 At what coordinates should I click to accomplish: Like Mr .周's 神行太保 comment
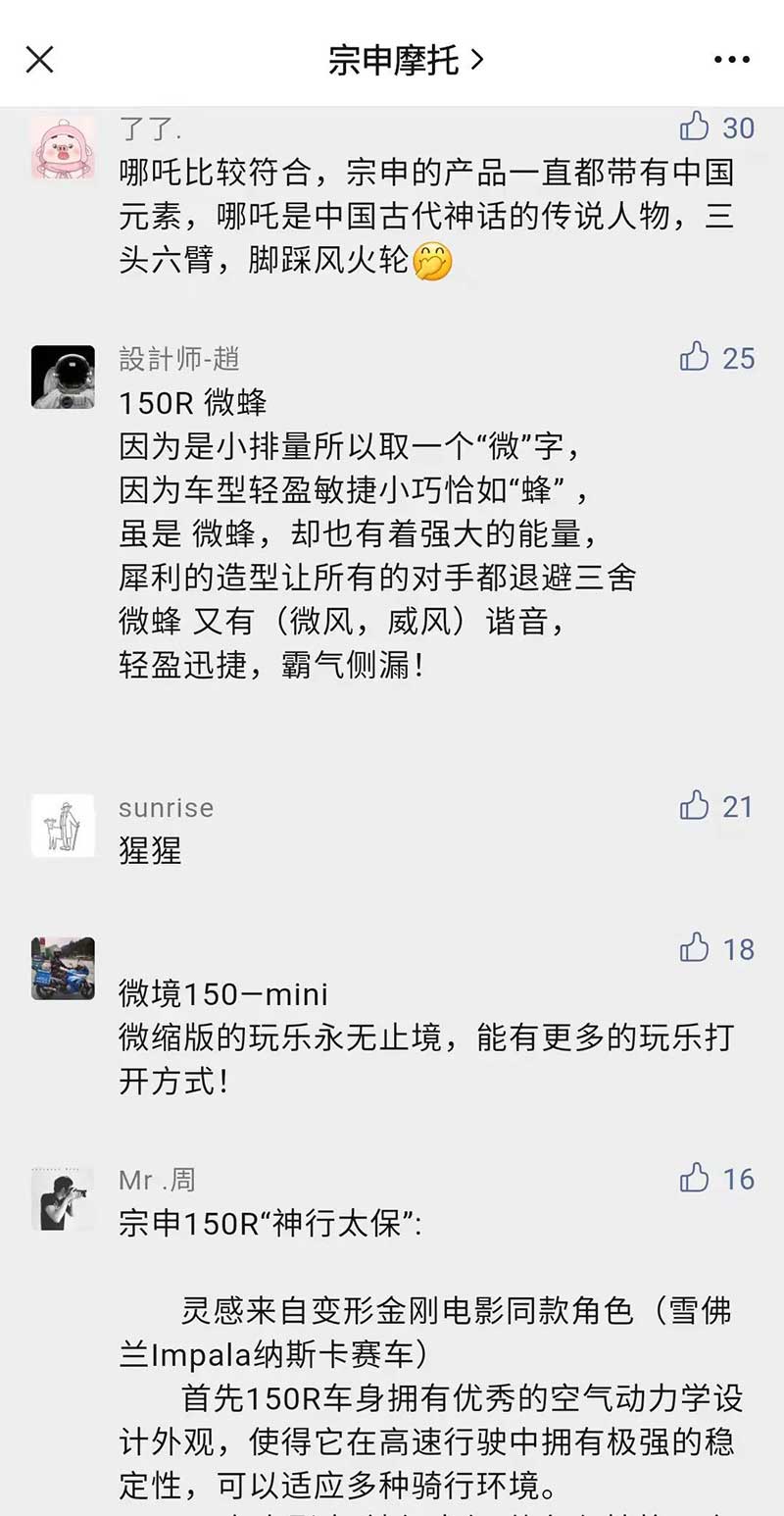717,1178
